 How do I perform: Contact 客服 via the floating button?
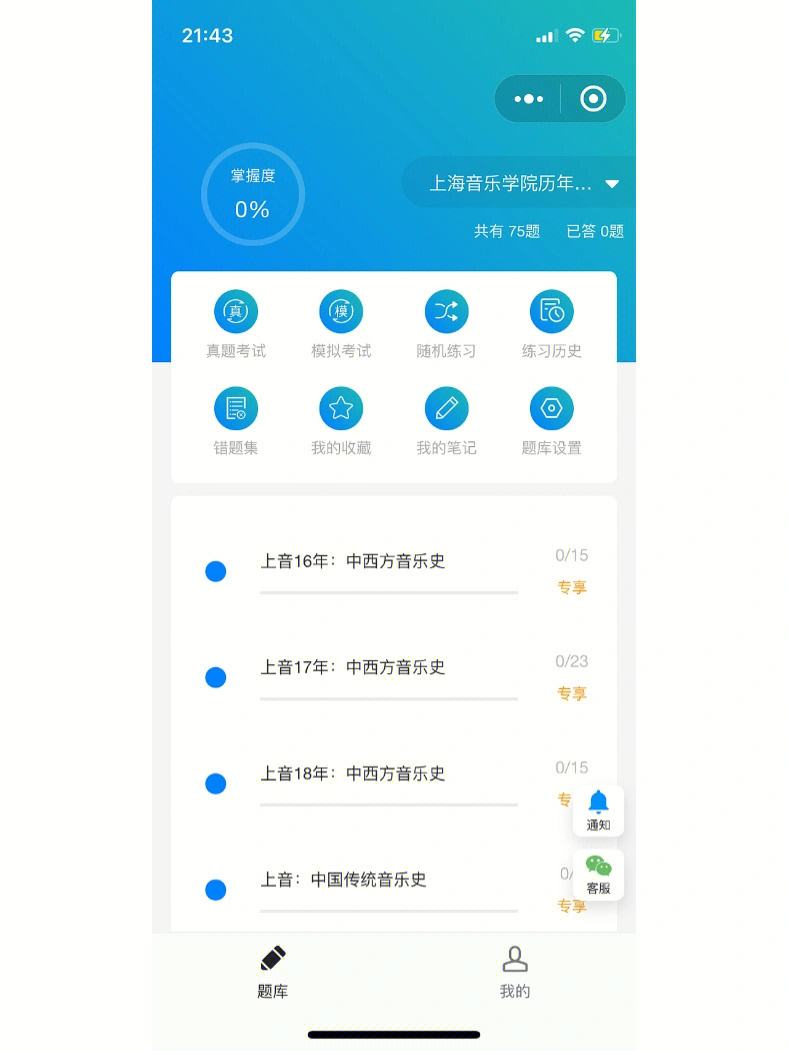point(598,874)
